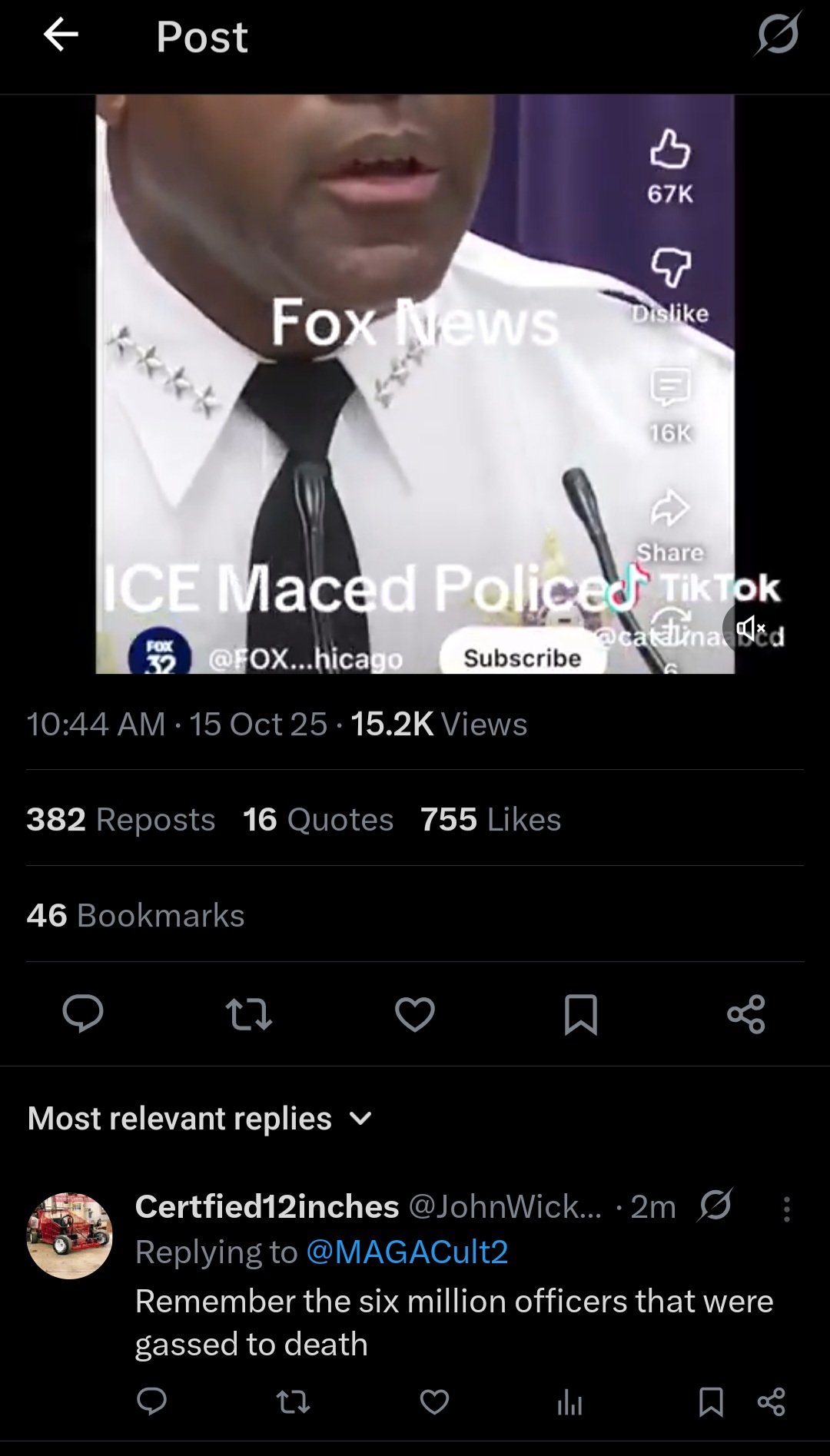Expand the Most relevant replies sorter

tap(200, 1118)
